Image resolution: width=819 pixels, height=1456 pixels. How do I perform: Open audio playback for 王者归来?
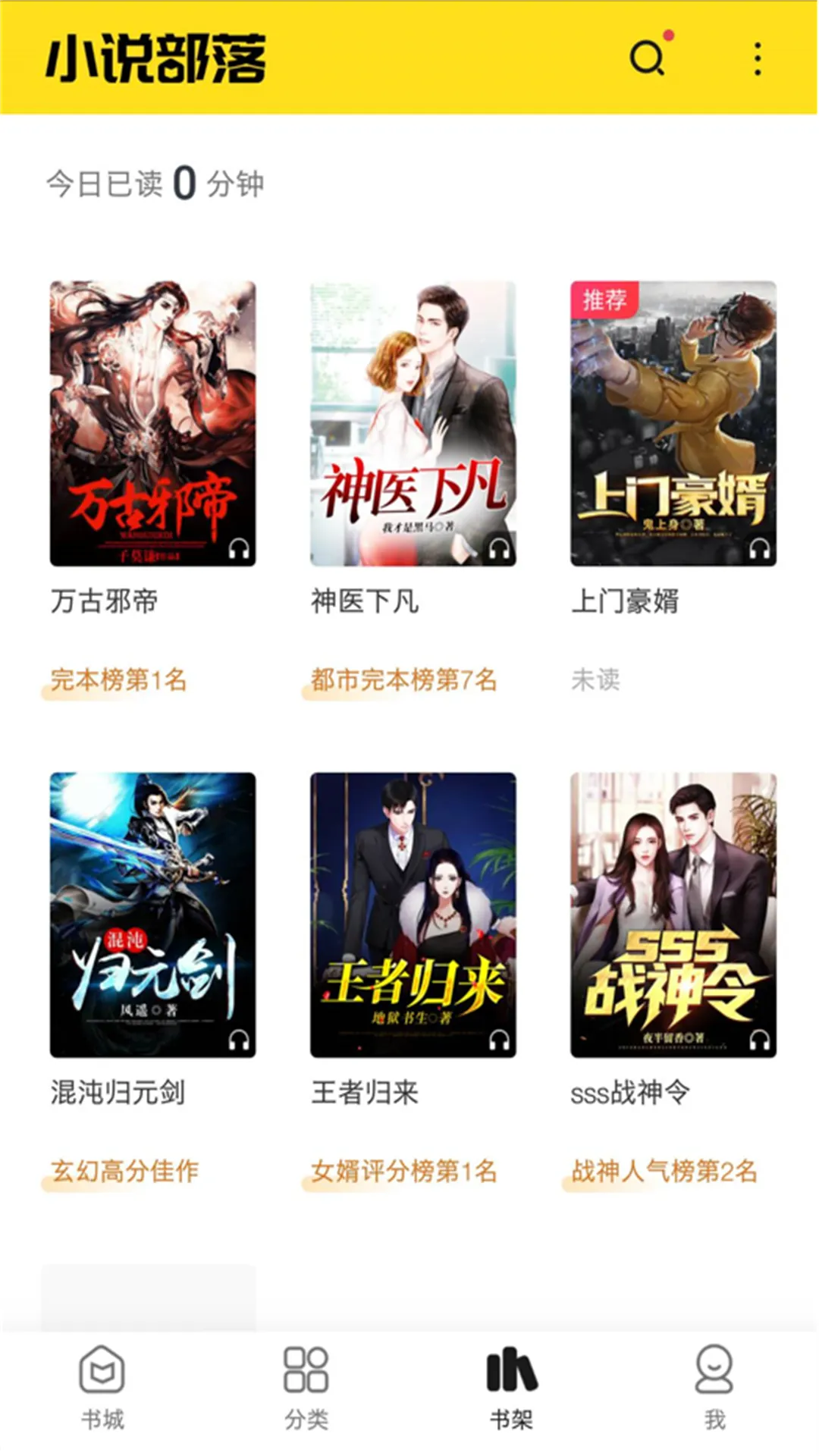(x=498, y=1038)
